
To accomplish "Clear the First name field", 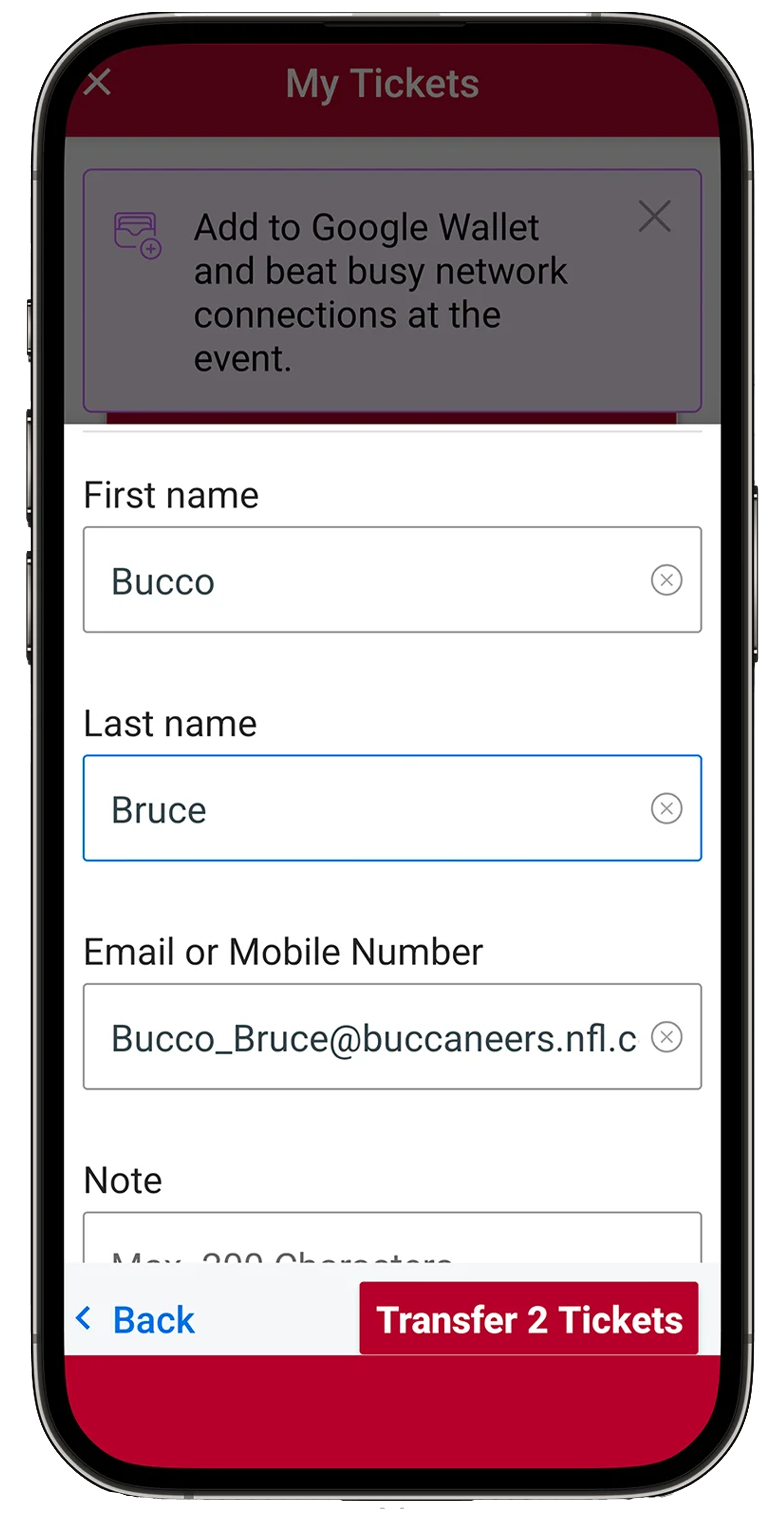I will pyautogui.click(x=666, y=580).
